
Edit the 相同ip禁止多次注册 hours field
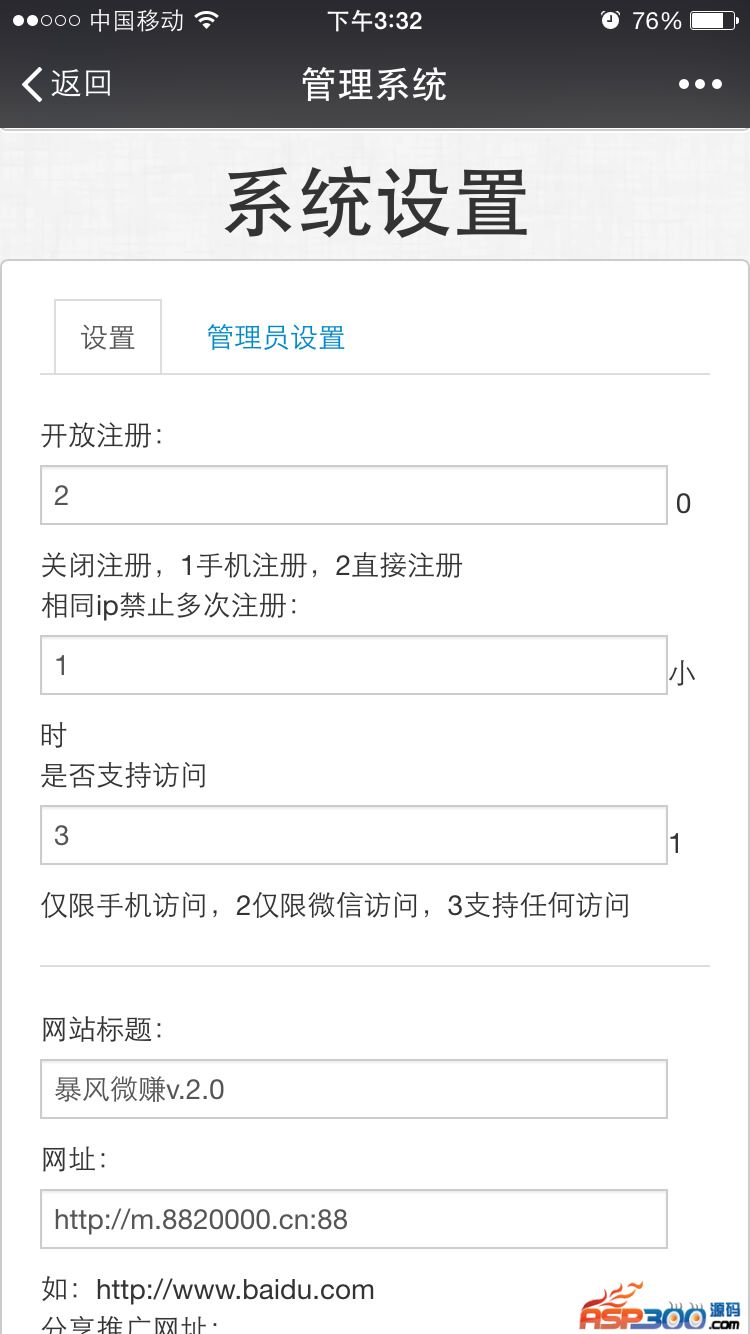point(353,665)
